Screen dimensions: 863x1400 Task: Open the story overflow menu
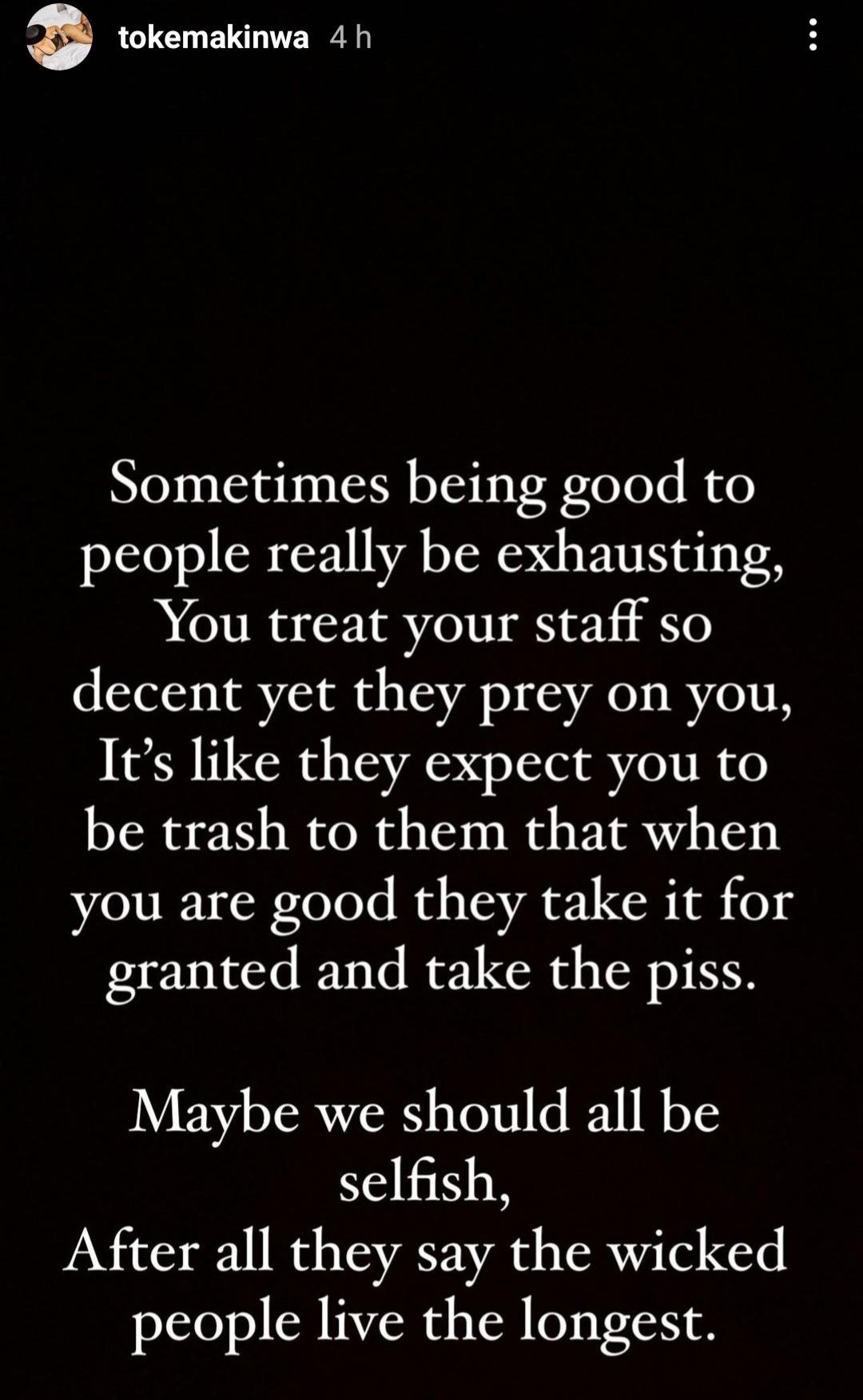click(x=813, y=36)
